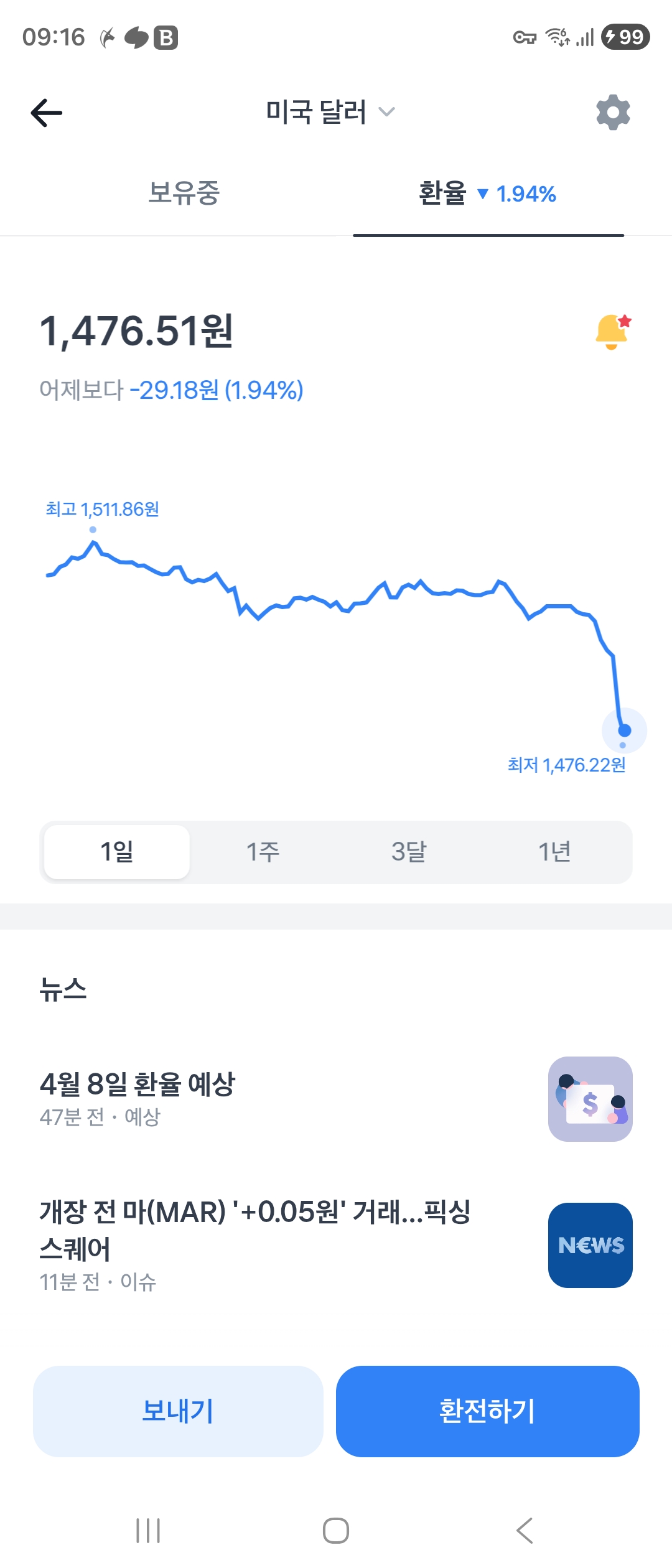Tap the 보내기 button
672x1568 pixels.
(178, 1411)
